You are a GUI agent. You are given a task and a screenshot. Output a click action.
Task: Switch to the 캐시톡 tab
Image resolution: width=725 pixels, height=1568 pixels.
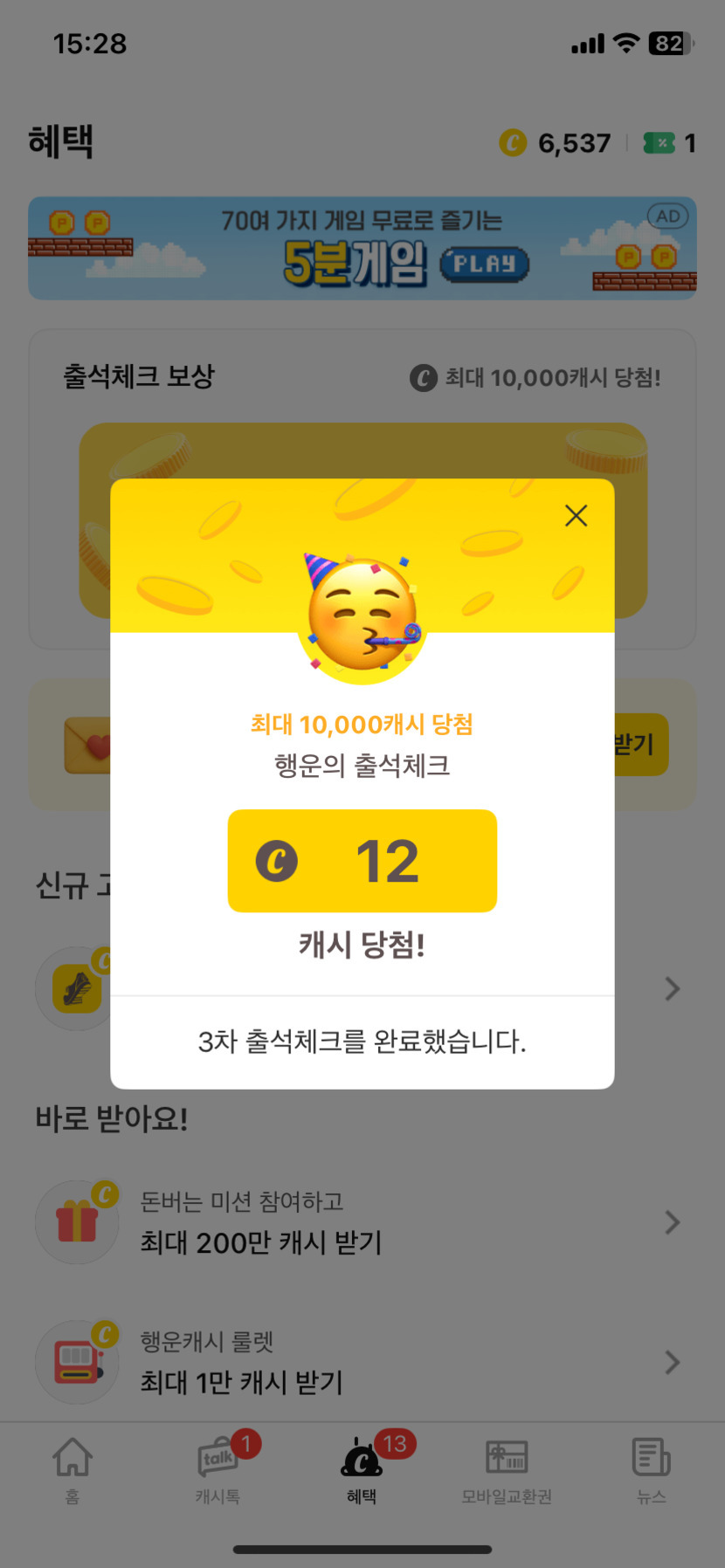pyautogui.click(x=217, y=1468)
